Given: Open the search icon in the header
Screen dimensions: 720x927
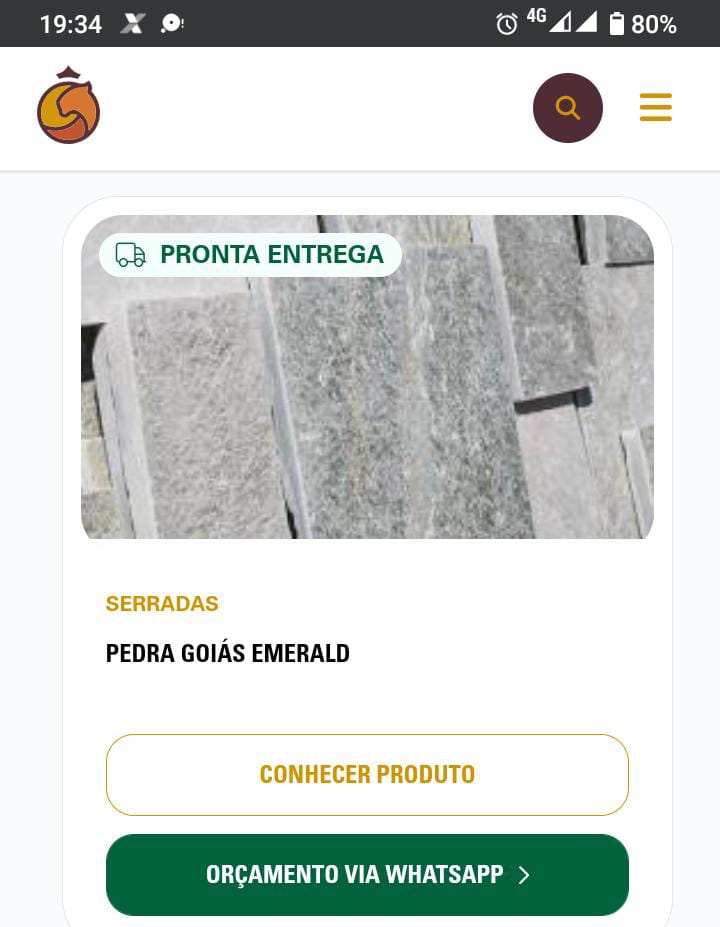Looking at the screenshot, I should (567, 108).
